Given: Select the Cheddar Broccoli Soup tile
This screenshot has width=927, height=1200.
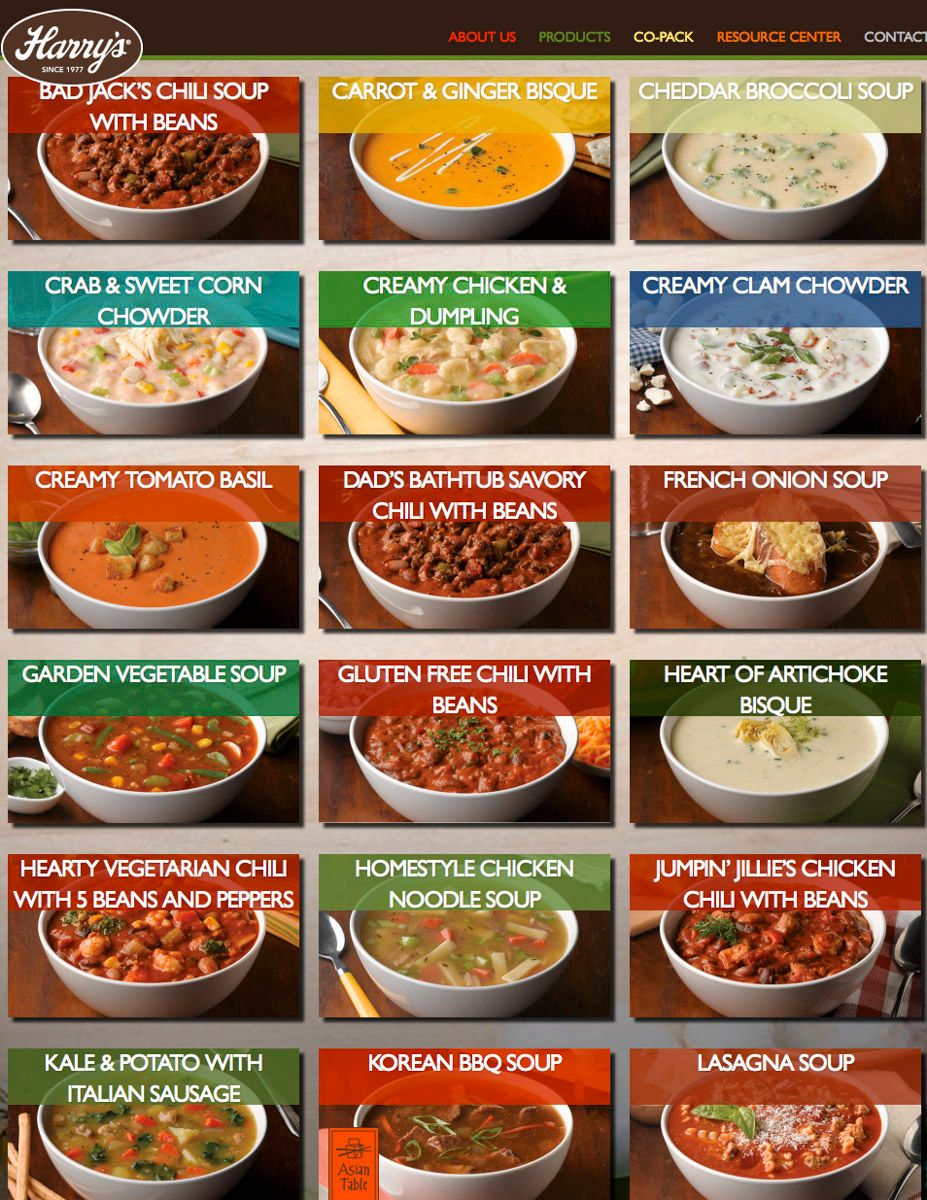Looking at the screenshot, I should point(775,160).
